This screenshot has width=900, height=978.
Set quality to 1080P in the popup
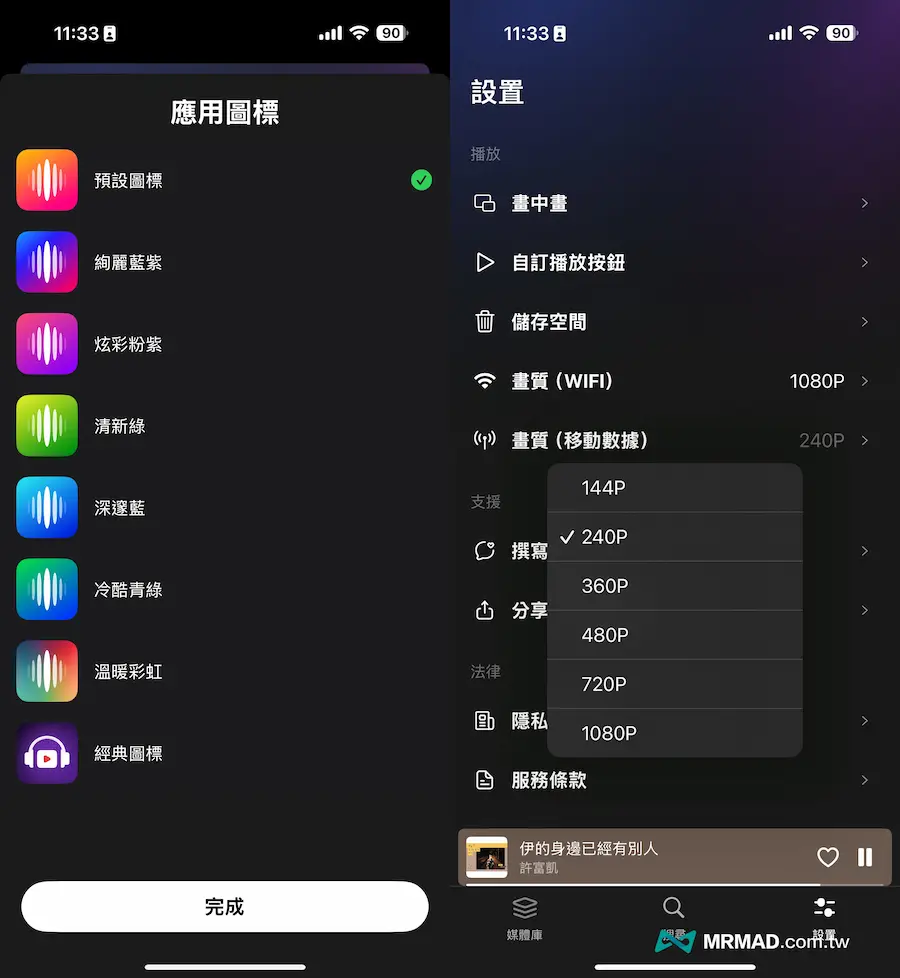[x=675, y=733]
